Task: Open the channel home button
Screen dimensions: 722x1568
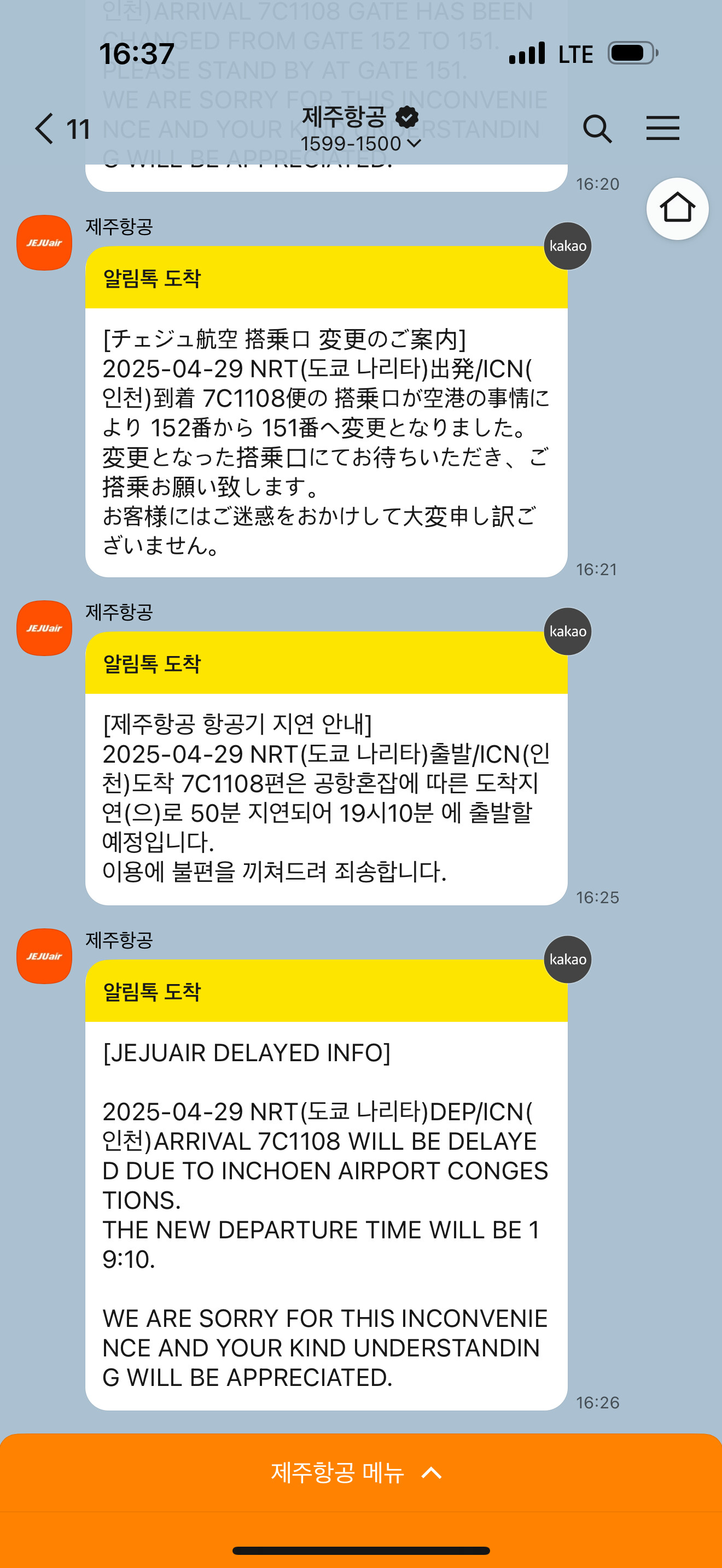Action: [677, 208]
